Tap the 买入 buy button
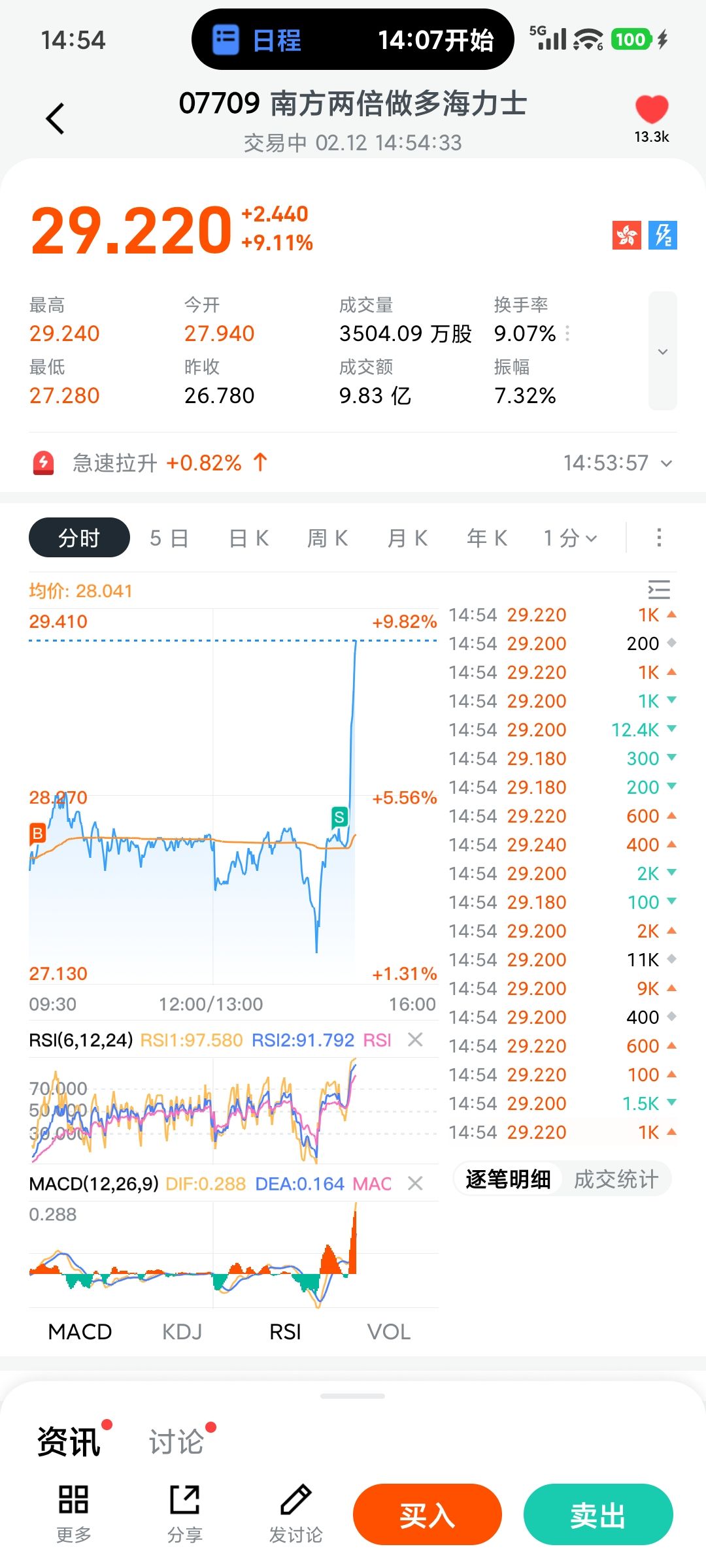 pos(427,1515)
